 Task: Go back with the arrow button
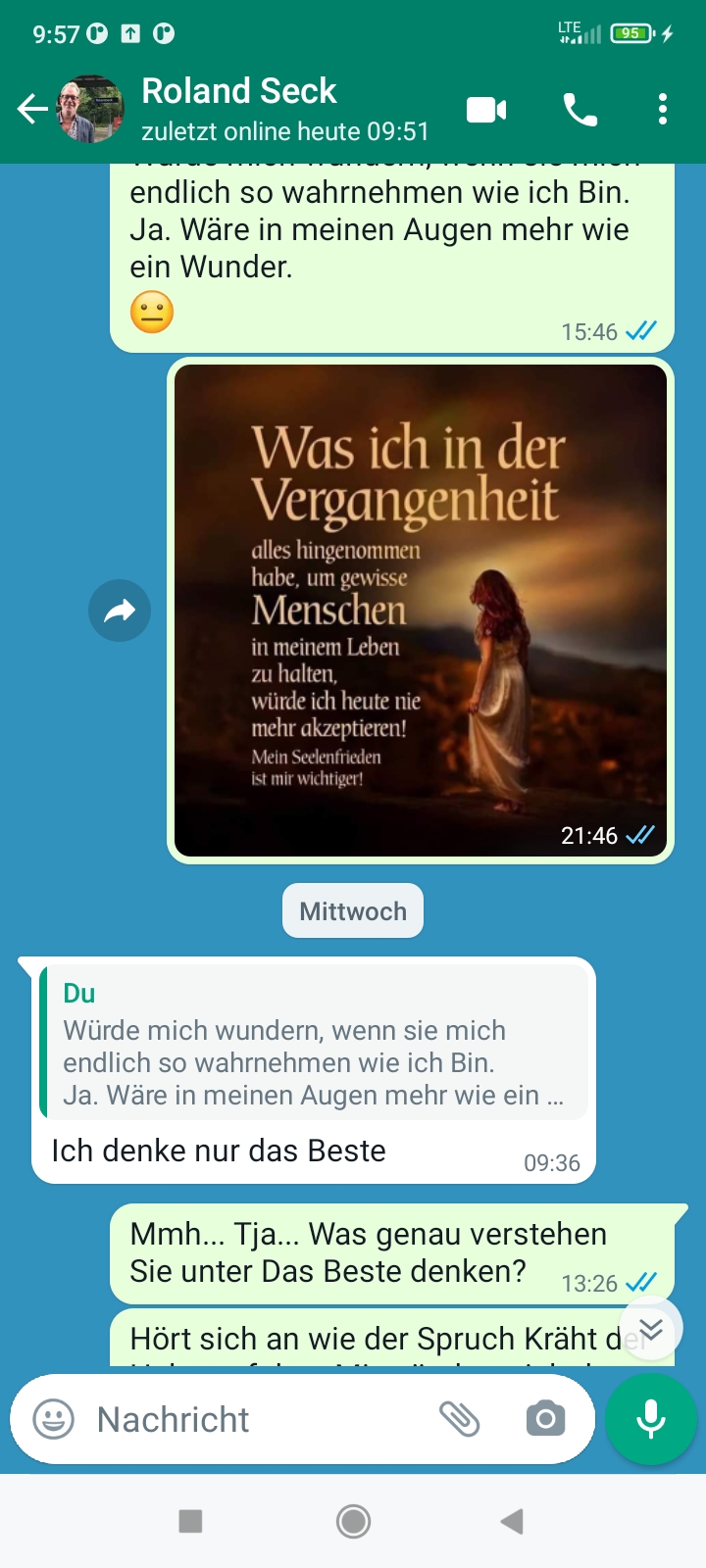tap(31, 110)
